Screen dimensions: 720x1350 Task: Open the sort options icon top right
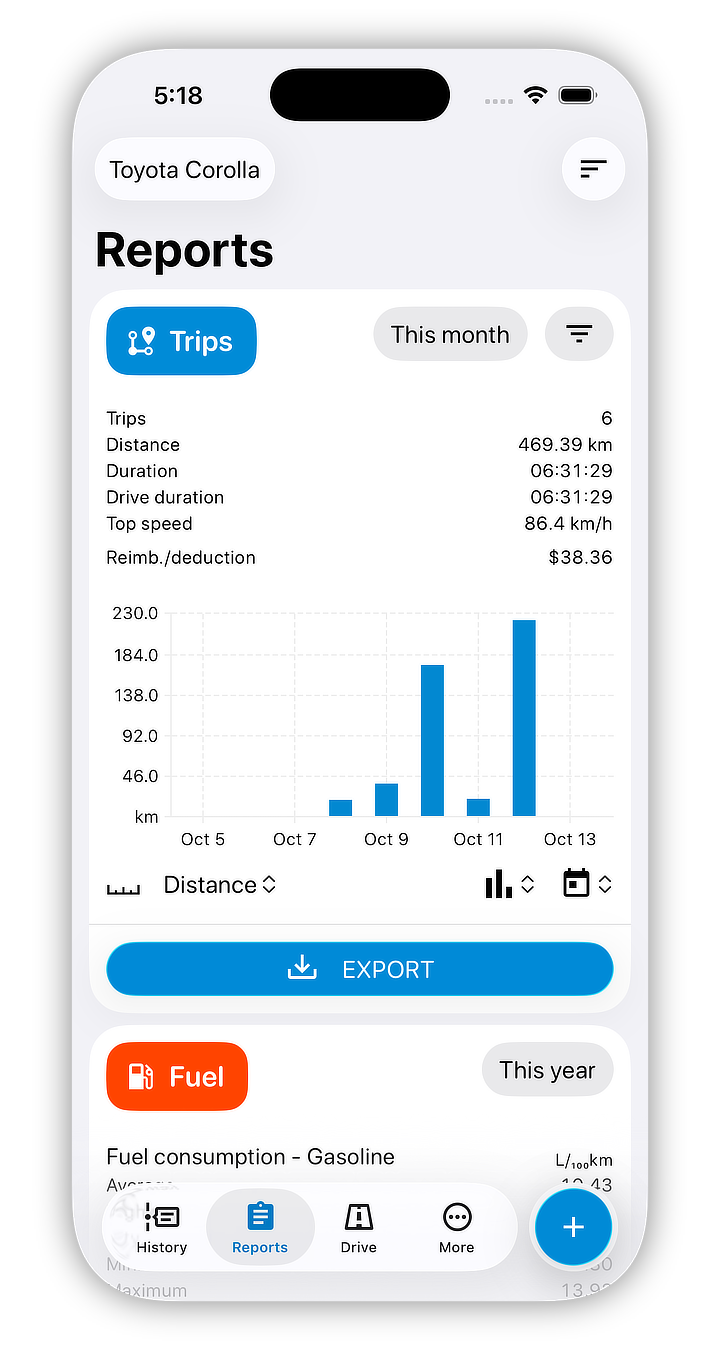593,169
